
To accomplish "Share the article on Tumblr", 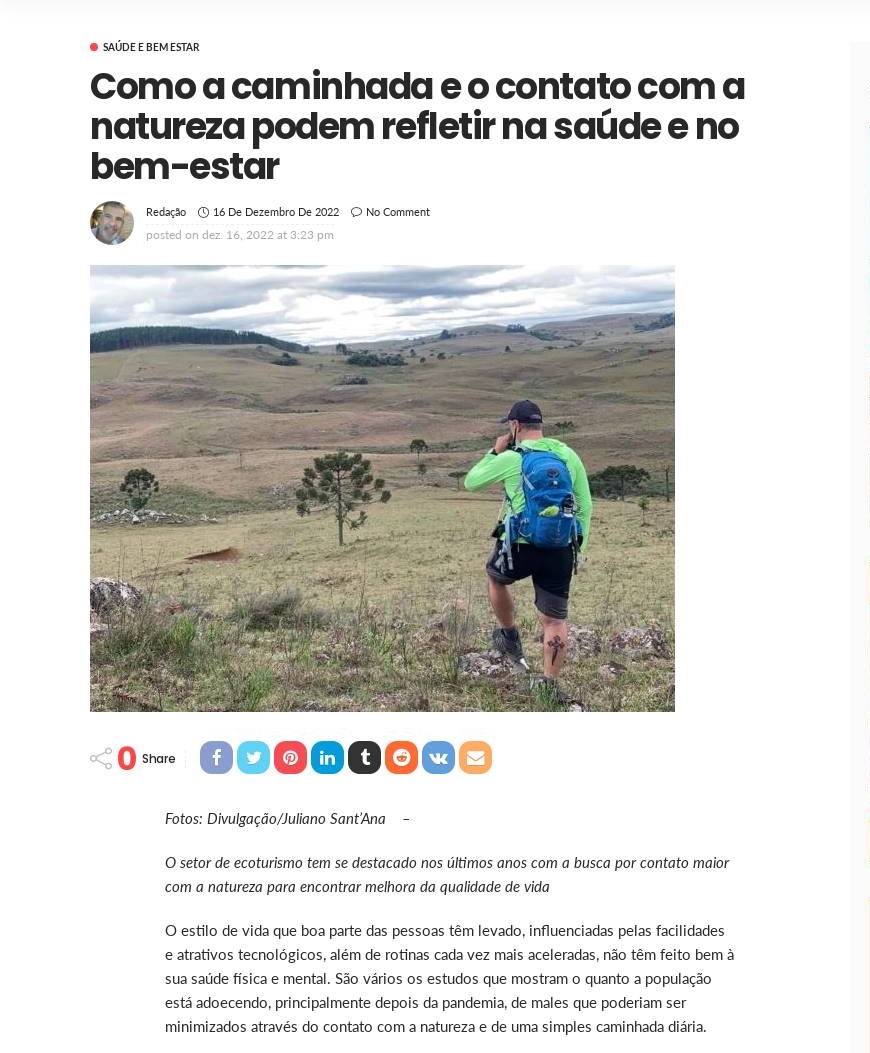I will pos(364,758).
